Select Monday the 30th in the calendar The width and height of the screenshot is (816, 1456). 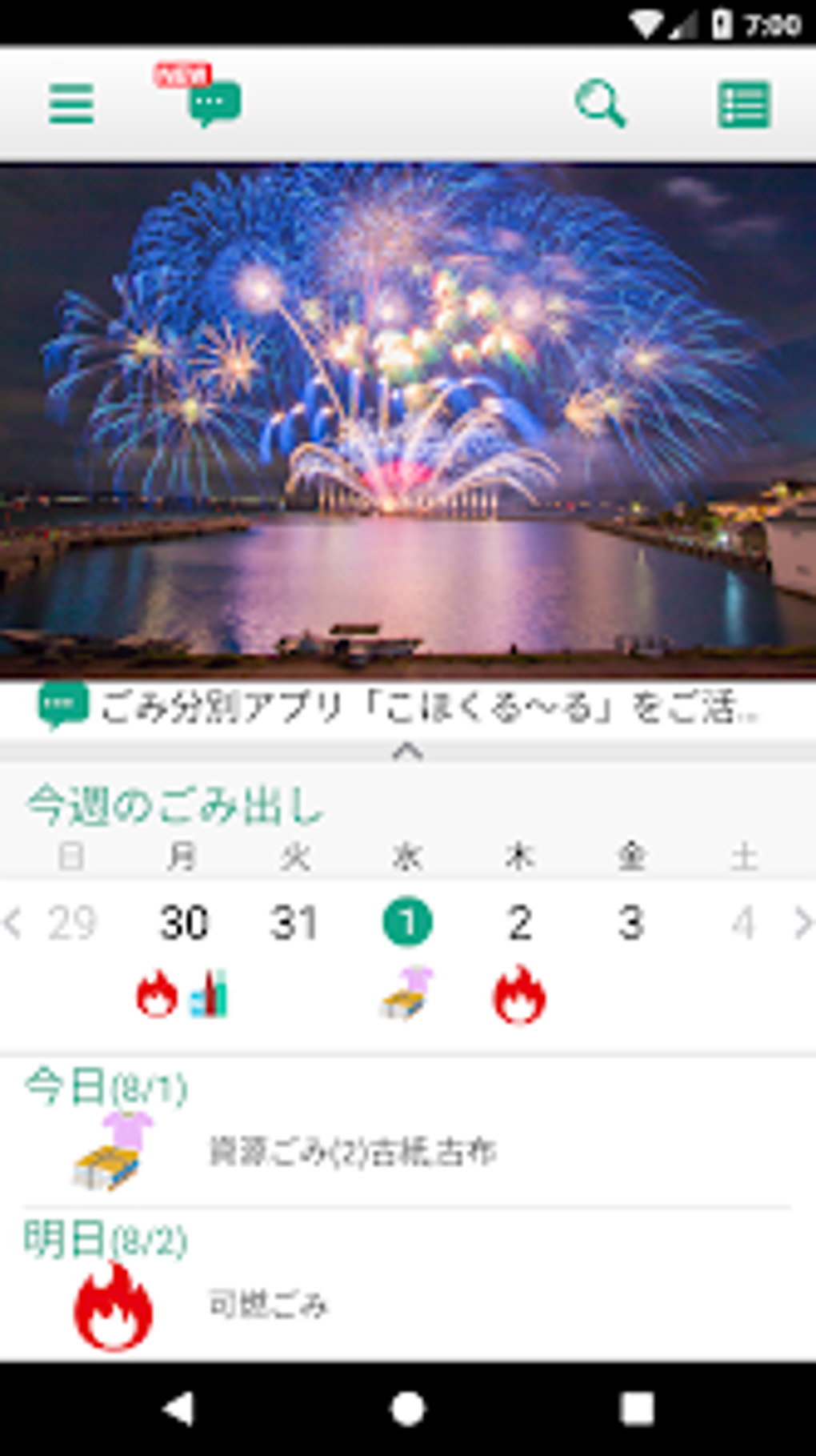pyautogui.click(x=184, y=922)
